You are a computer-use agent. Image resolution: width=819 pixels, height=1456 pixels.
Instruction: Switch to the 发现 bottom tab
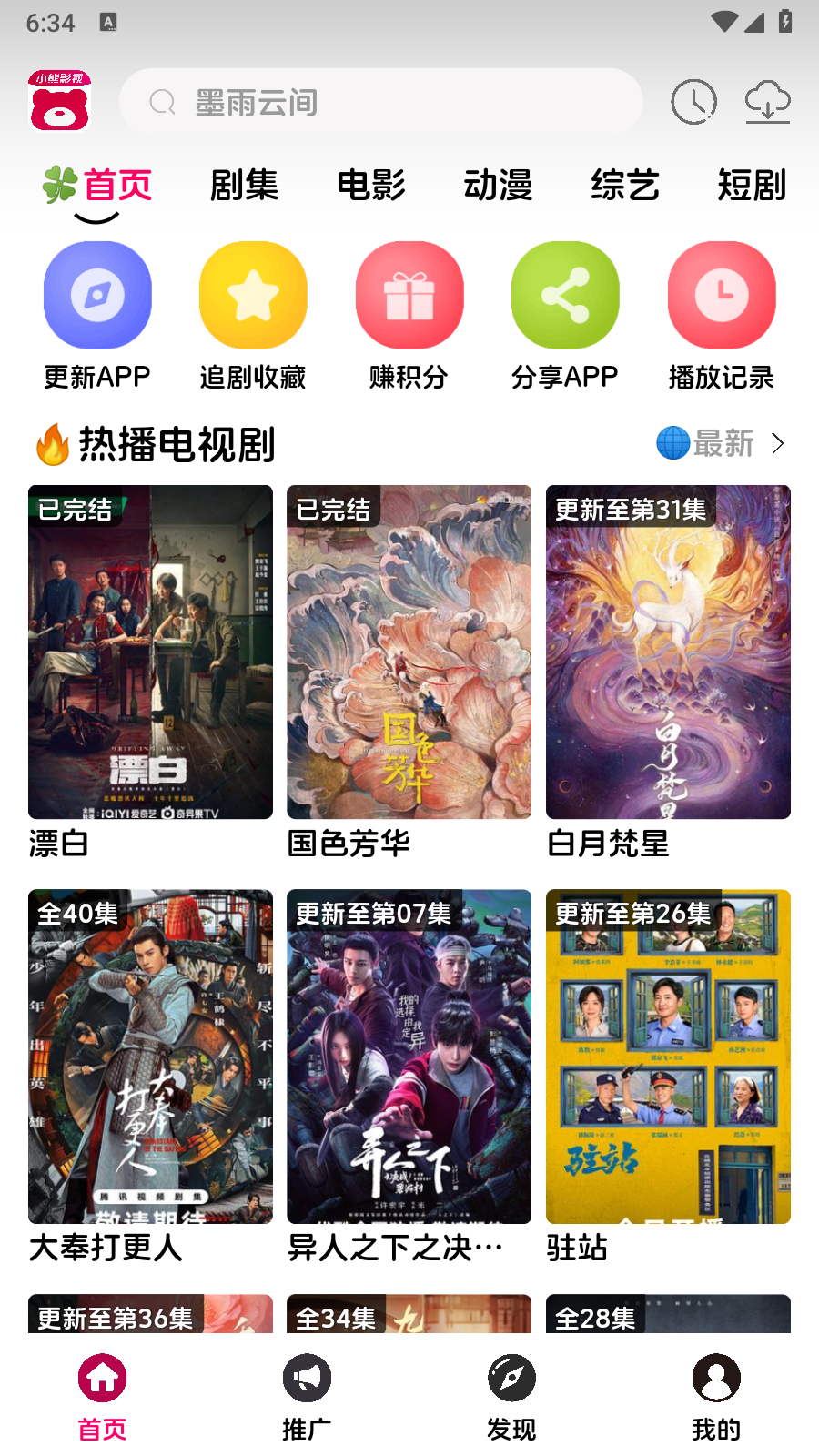pos(511,1398)
